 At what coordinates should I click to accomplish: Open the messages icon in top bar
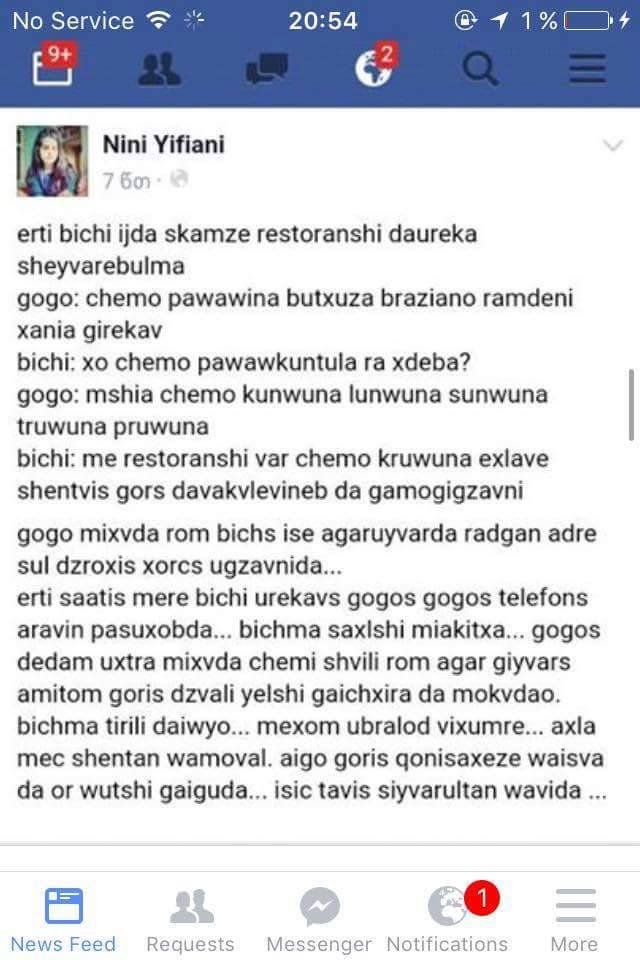click(266, 68)
